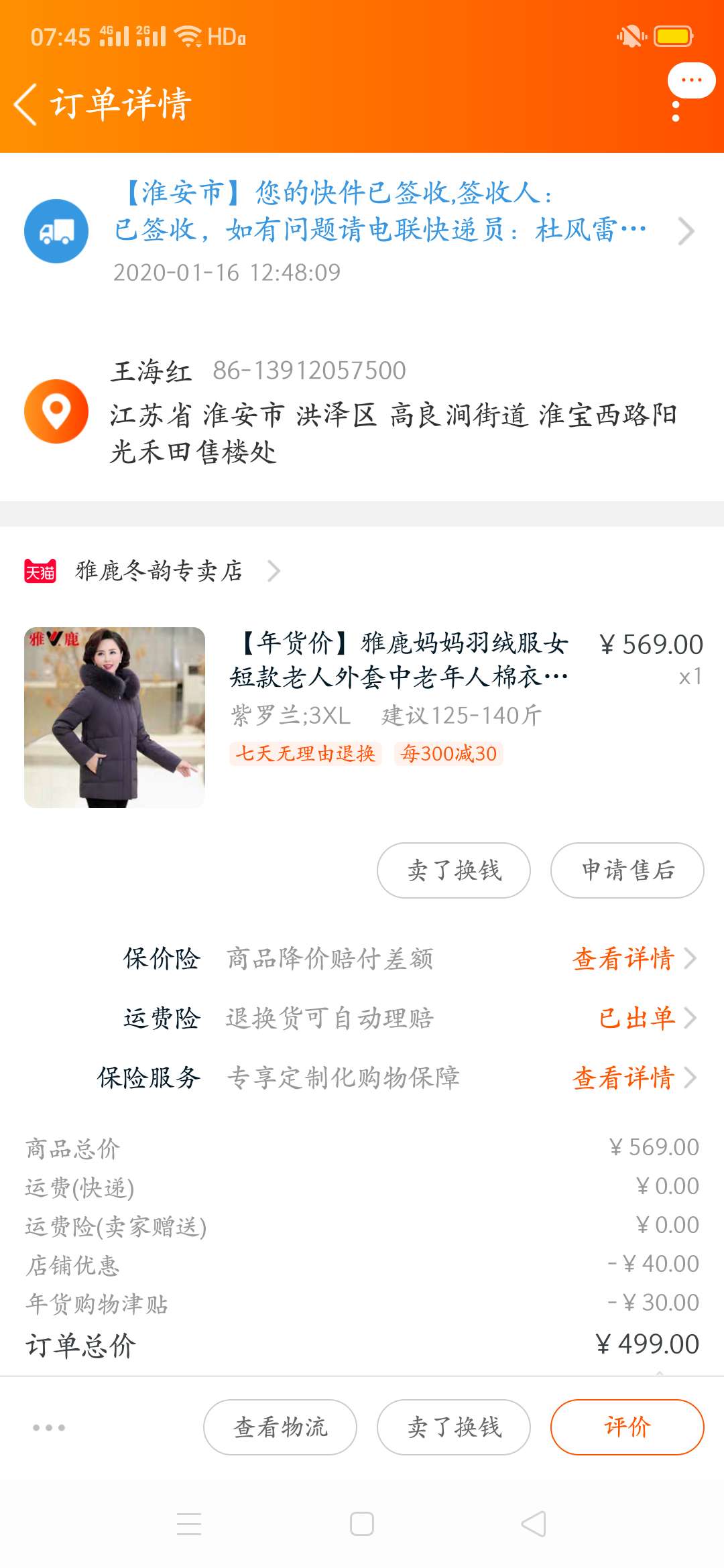Screen dimensions: 724x1568
Task: Open the delivery tracking status row
Action: [x=362, y=232]
